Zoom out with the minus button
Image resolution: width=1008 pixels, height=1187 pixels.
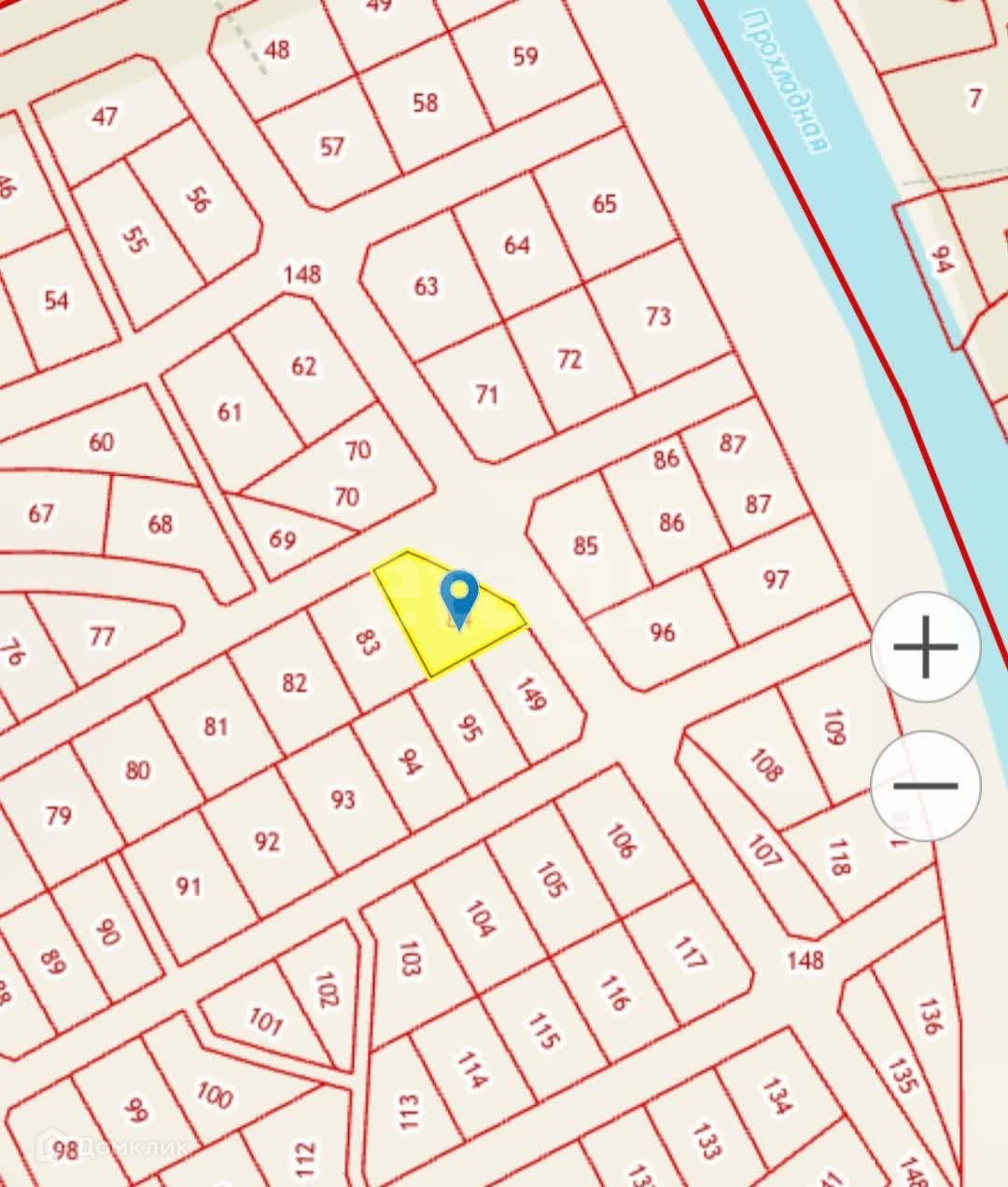pos(925,786)
